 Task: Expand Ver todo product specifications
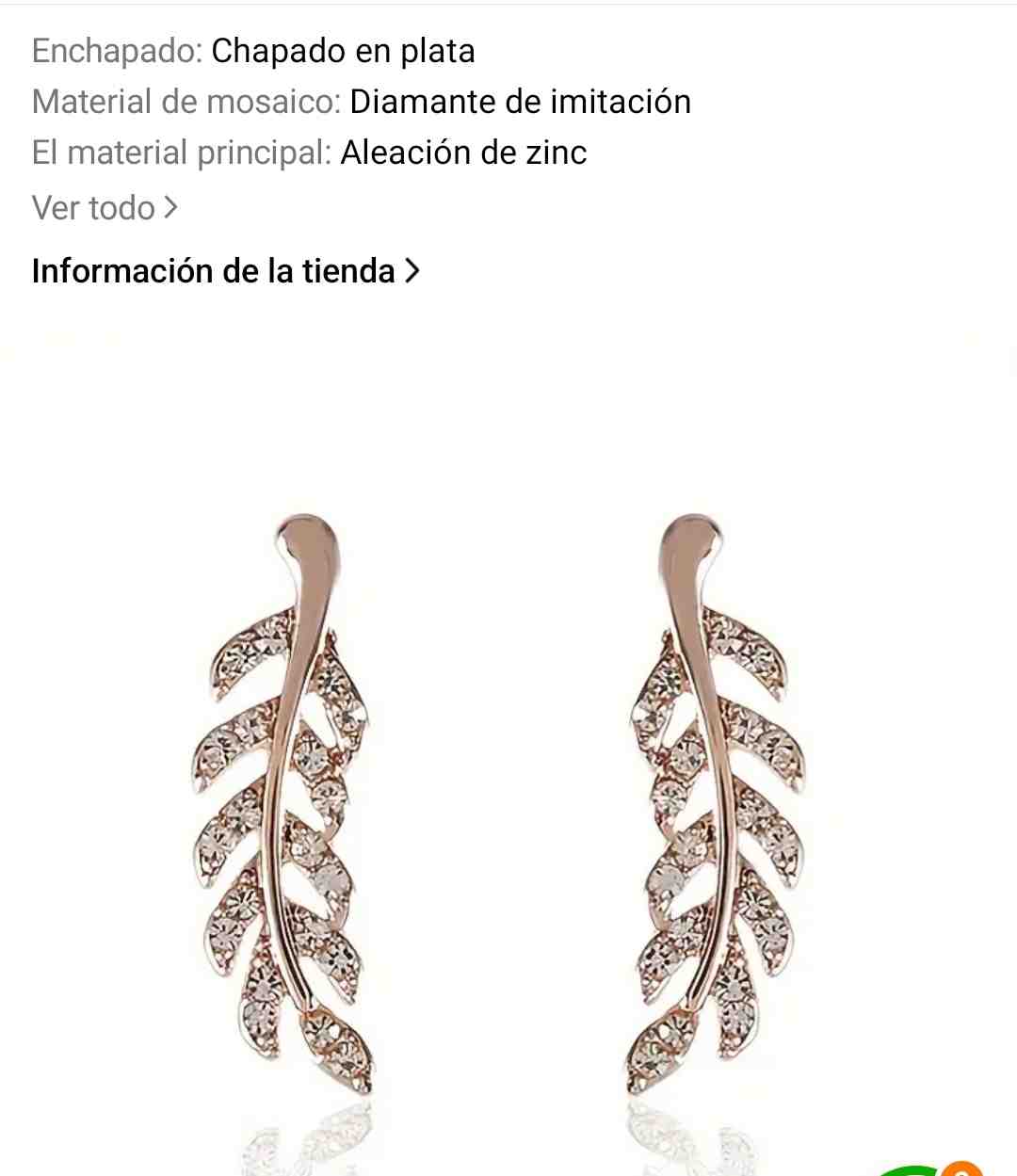105,208
